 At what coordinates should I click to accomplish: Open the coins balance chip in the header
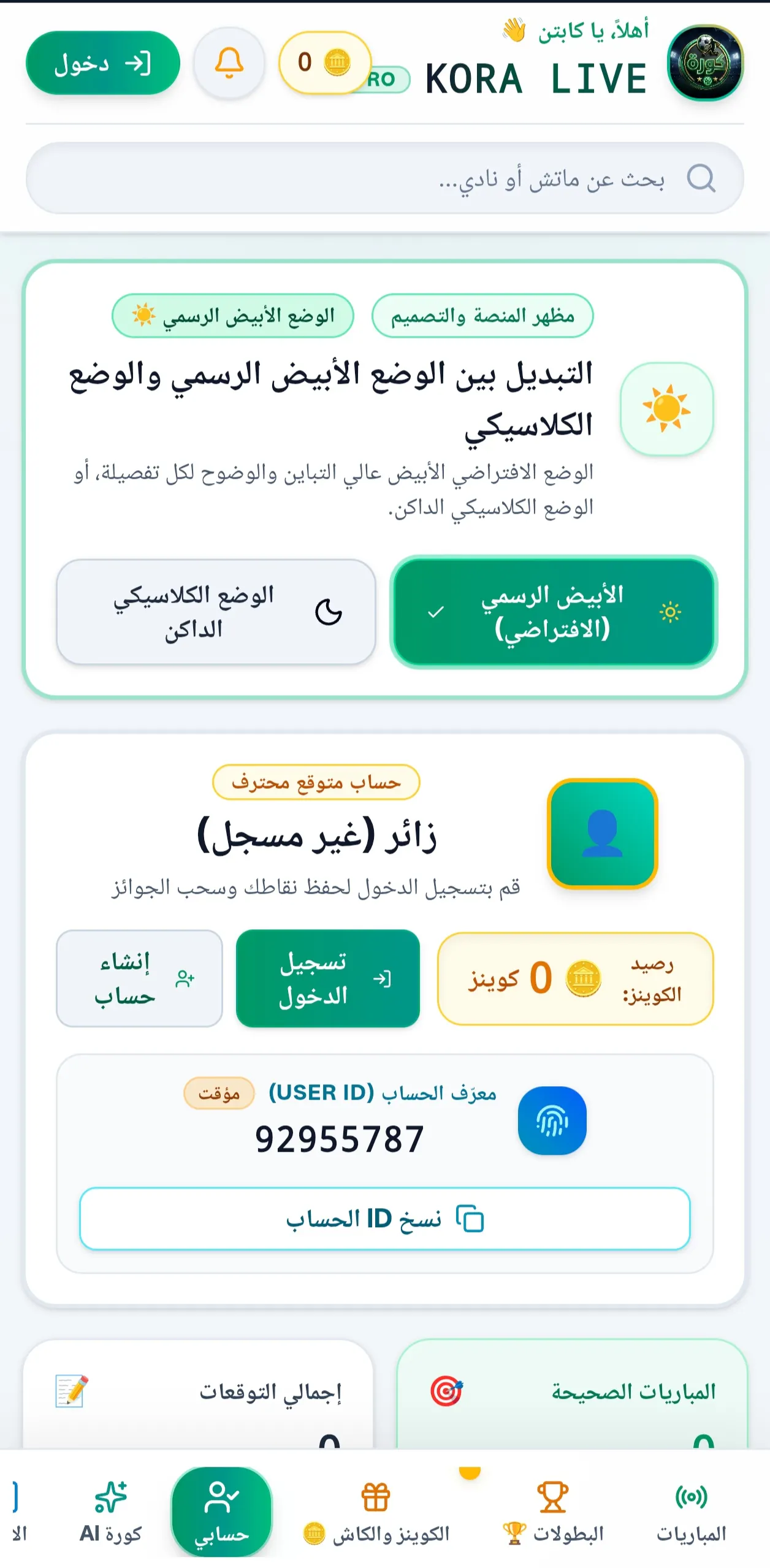pos(325,63)
